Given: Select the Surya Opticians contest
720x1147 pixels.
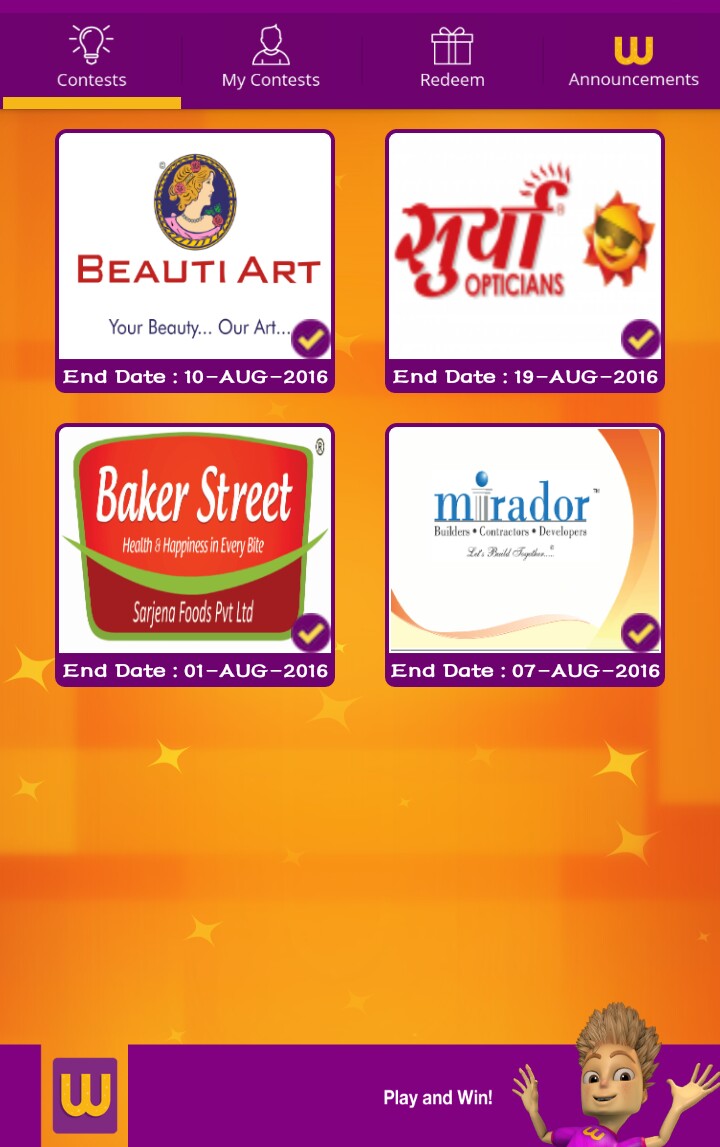Looking at the screenshot, I should pos(525,260).
